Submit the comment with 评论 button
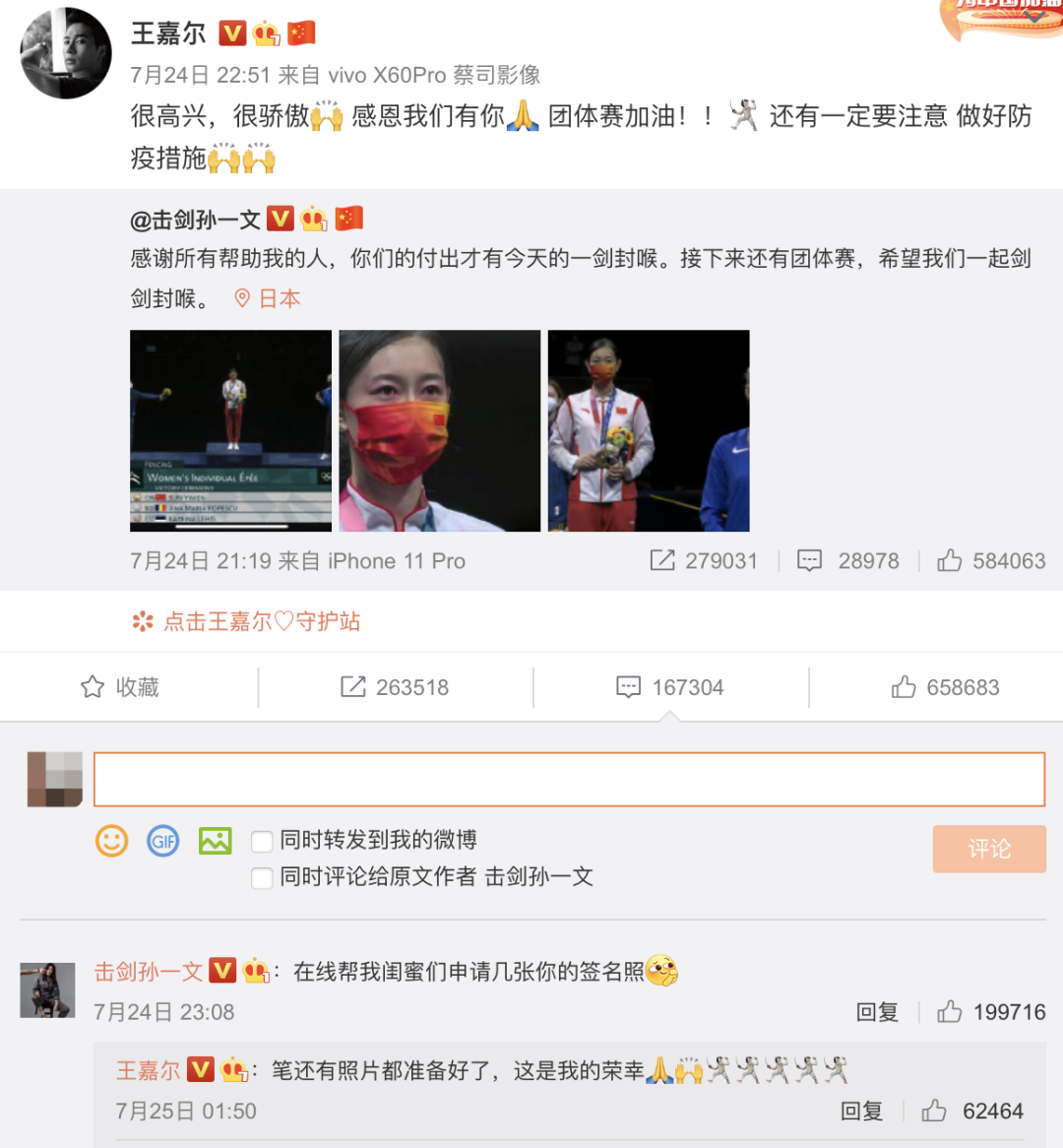 click(988, 849)
